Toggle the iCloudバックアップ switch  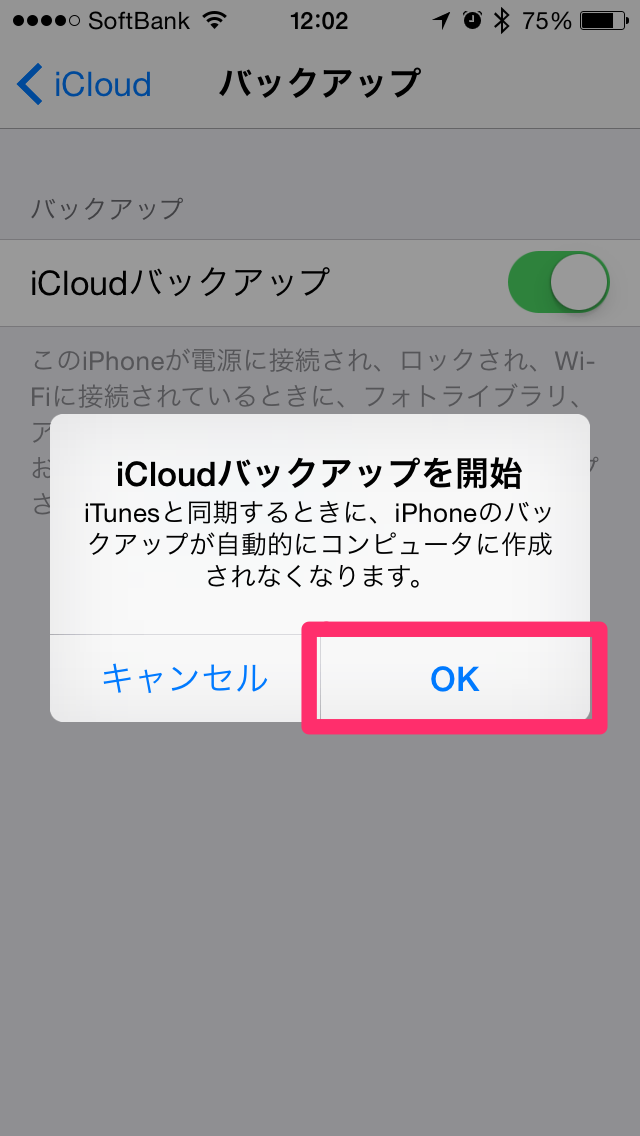559,282
